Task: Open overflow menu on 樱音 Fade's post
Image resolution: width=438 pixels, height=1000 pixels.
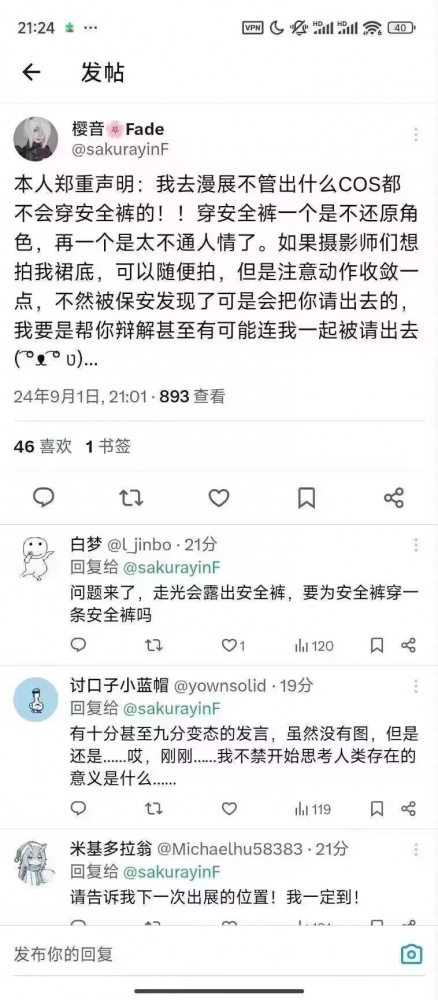Action: [416, 135]
